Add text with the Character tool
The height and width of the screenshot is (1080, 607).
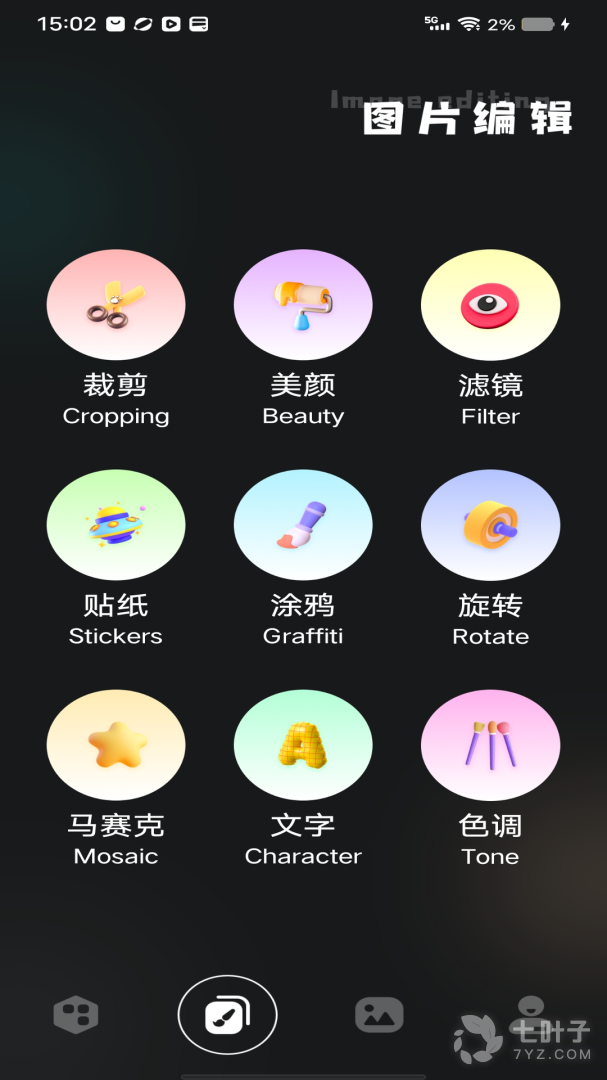303,745
